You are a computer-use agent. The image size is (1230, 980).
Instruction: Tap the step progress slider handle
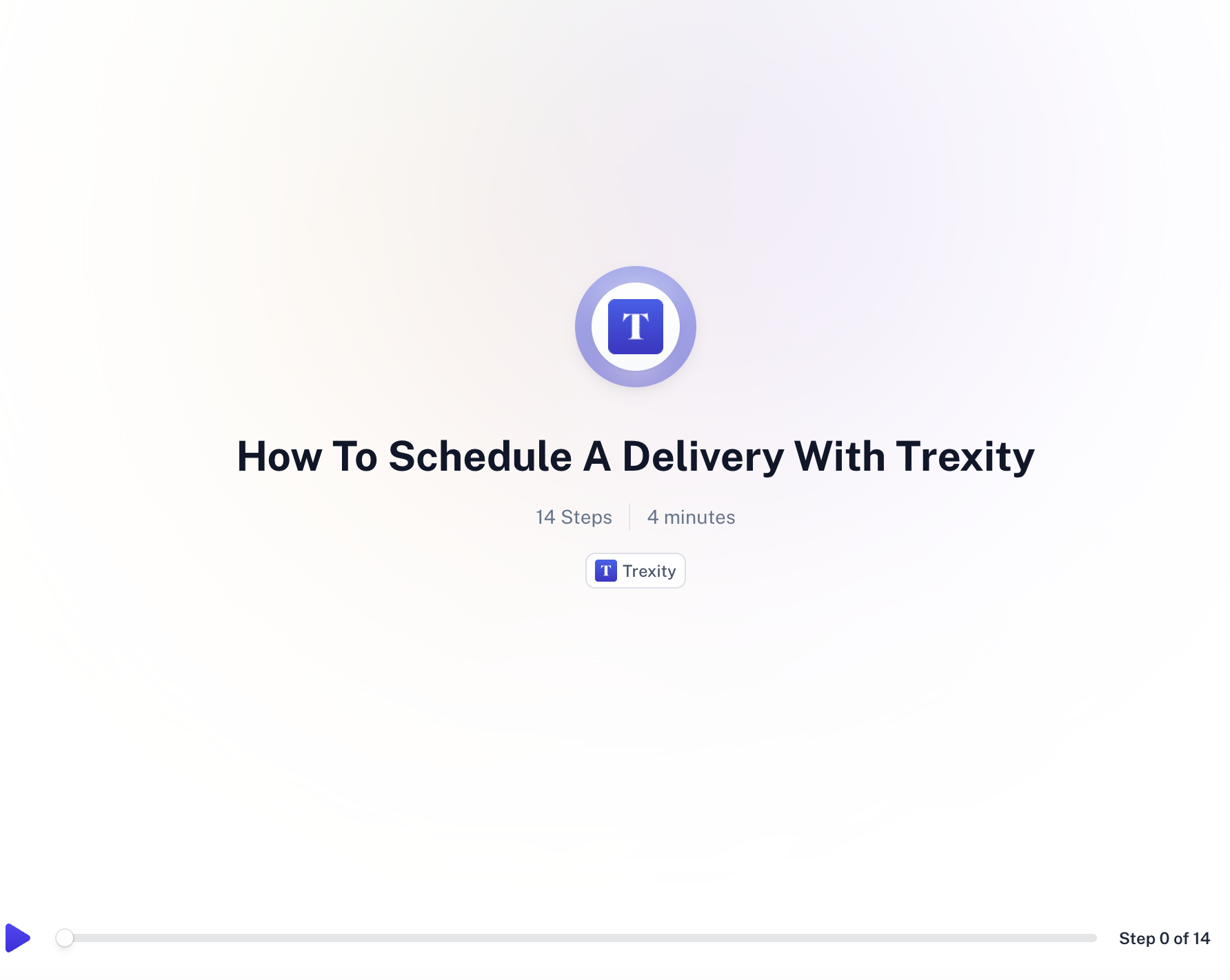point(65,938)
